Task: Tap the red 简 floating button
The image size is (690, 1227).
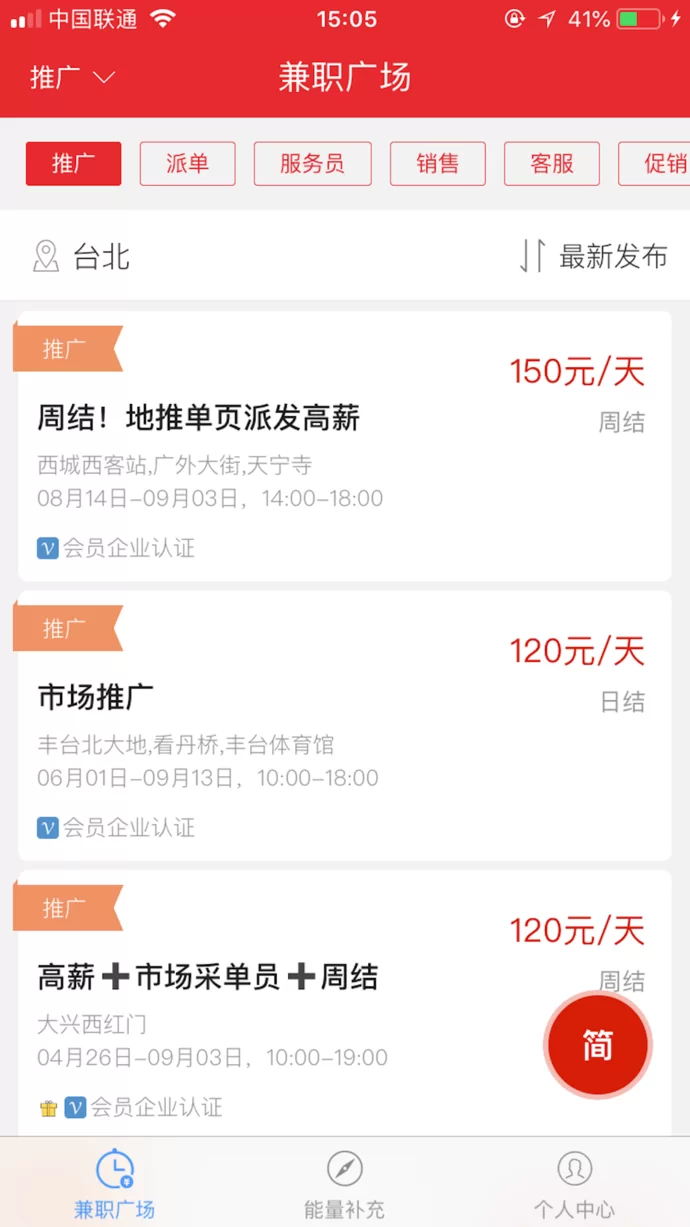Action: coord(598,1045)
